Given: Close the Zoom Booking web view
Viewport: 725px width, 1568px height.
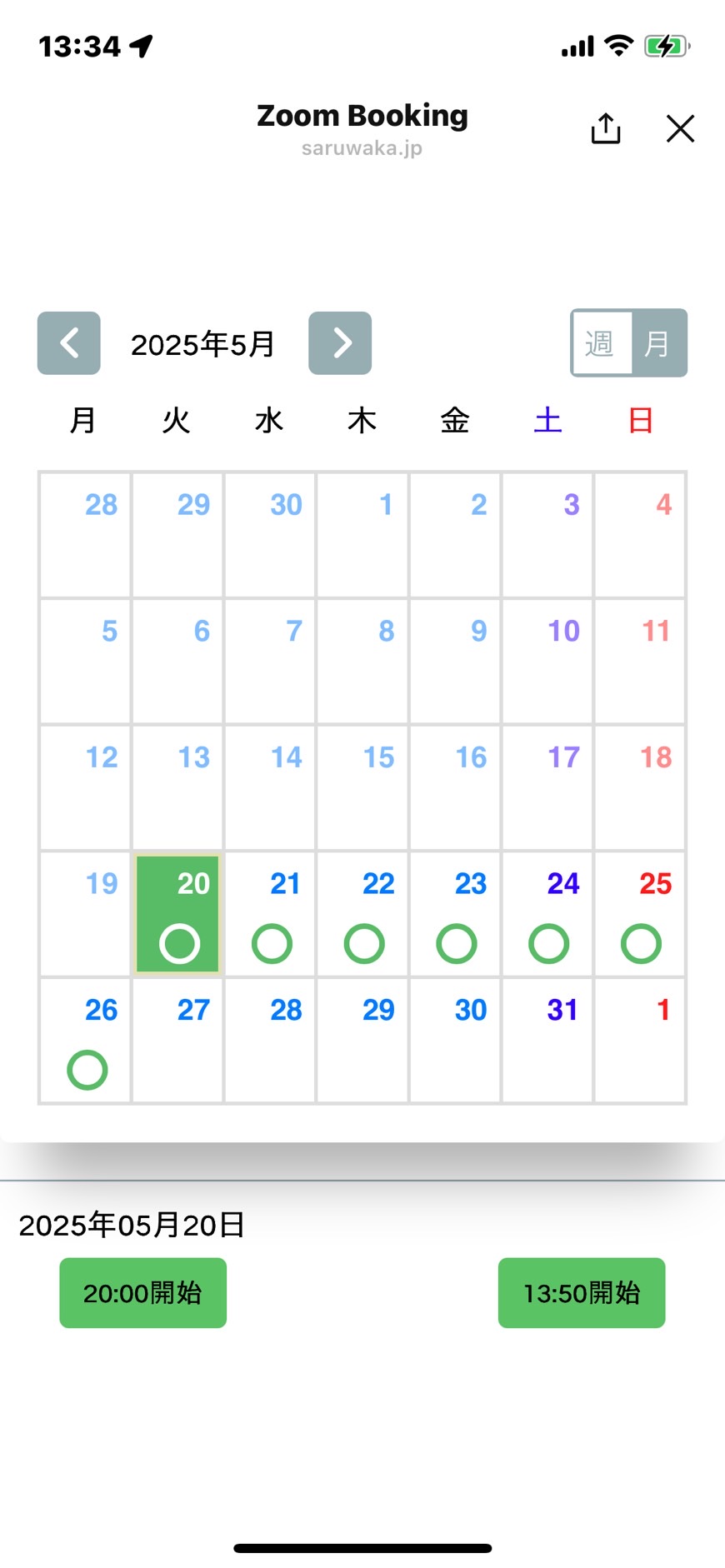Looking at the screenshot, I should pos(680,128).
